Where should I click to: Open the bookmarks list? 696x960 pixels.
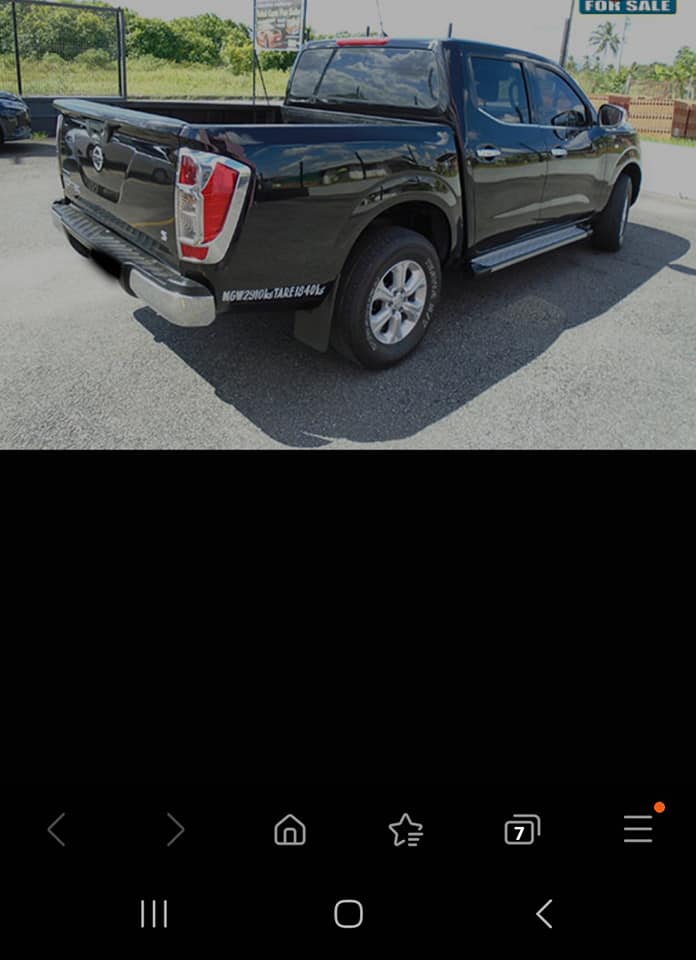point(406,830)
